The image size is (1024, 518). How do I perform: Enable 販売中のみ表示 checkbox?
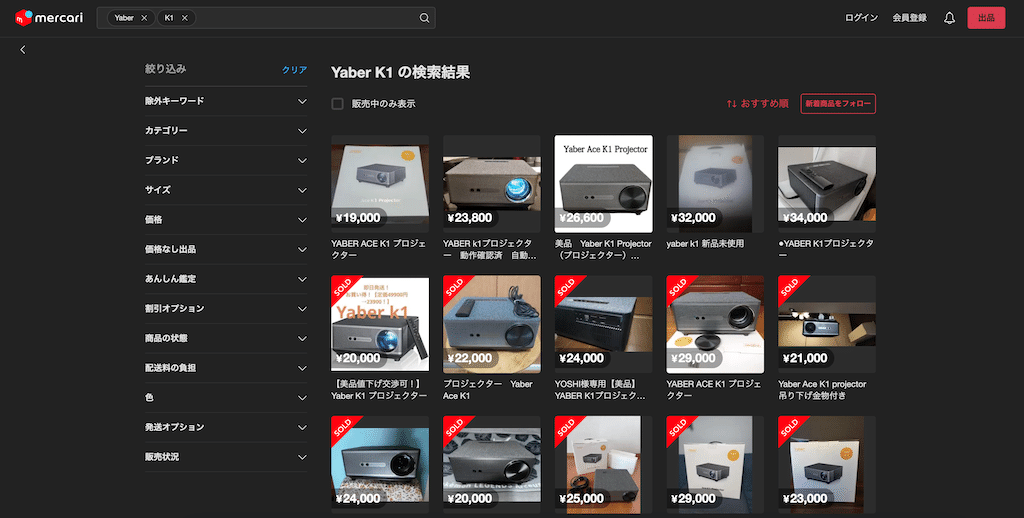[x=338, y=103]
